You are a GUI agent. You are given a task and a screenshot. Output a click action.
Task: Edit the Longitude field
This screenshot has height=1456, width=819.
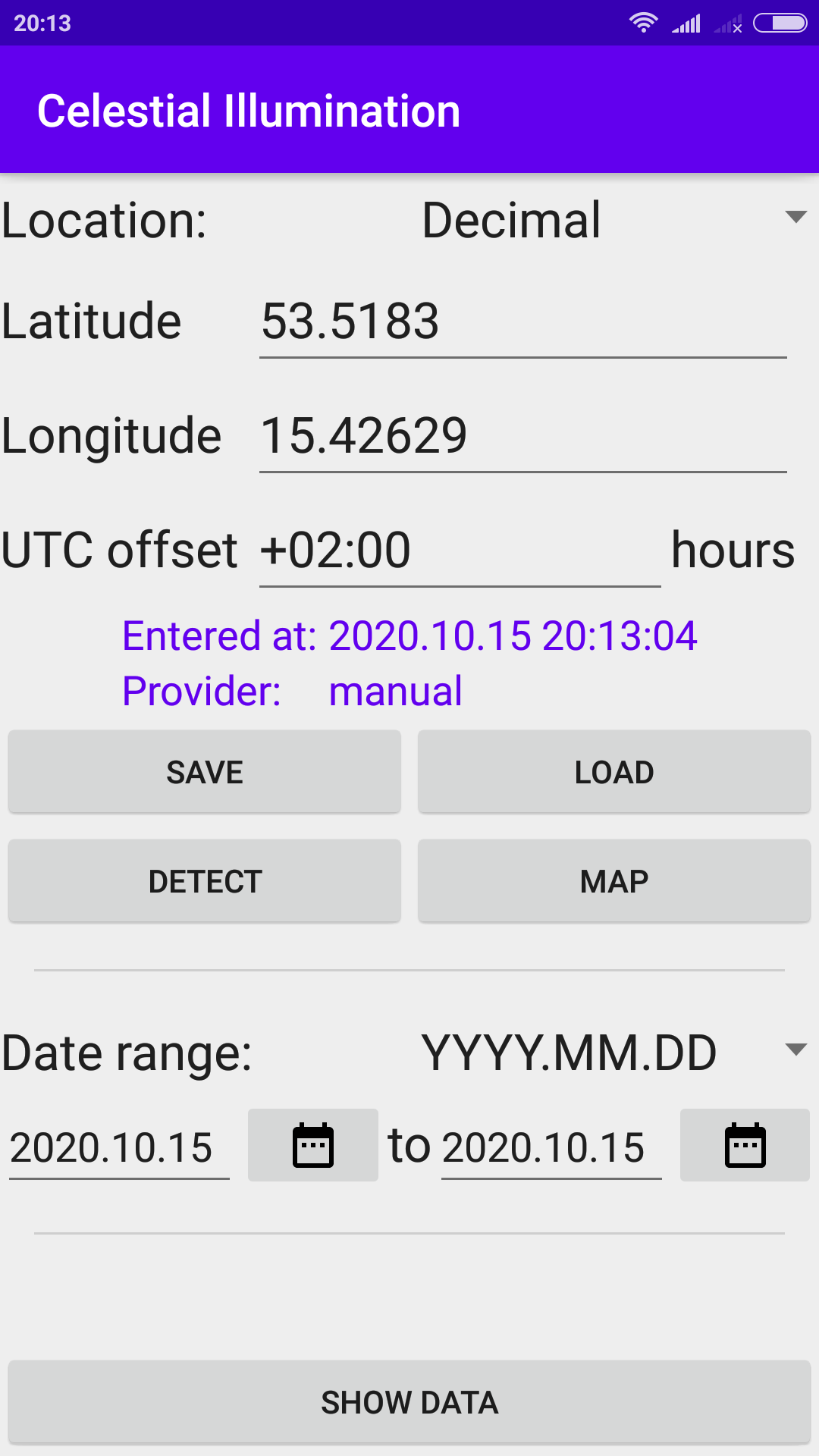[x=522, y=436]
